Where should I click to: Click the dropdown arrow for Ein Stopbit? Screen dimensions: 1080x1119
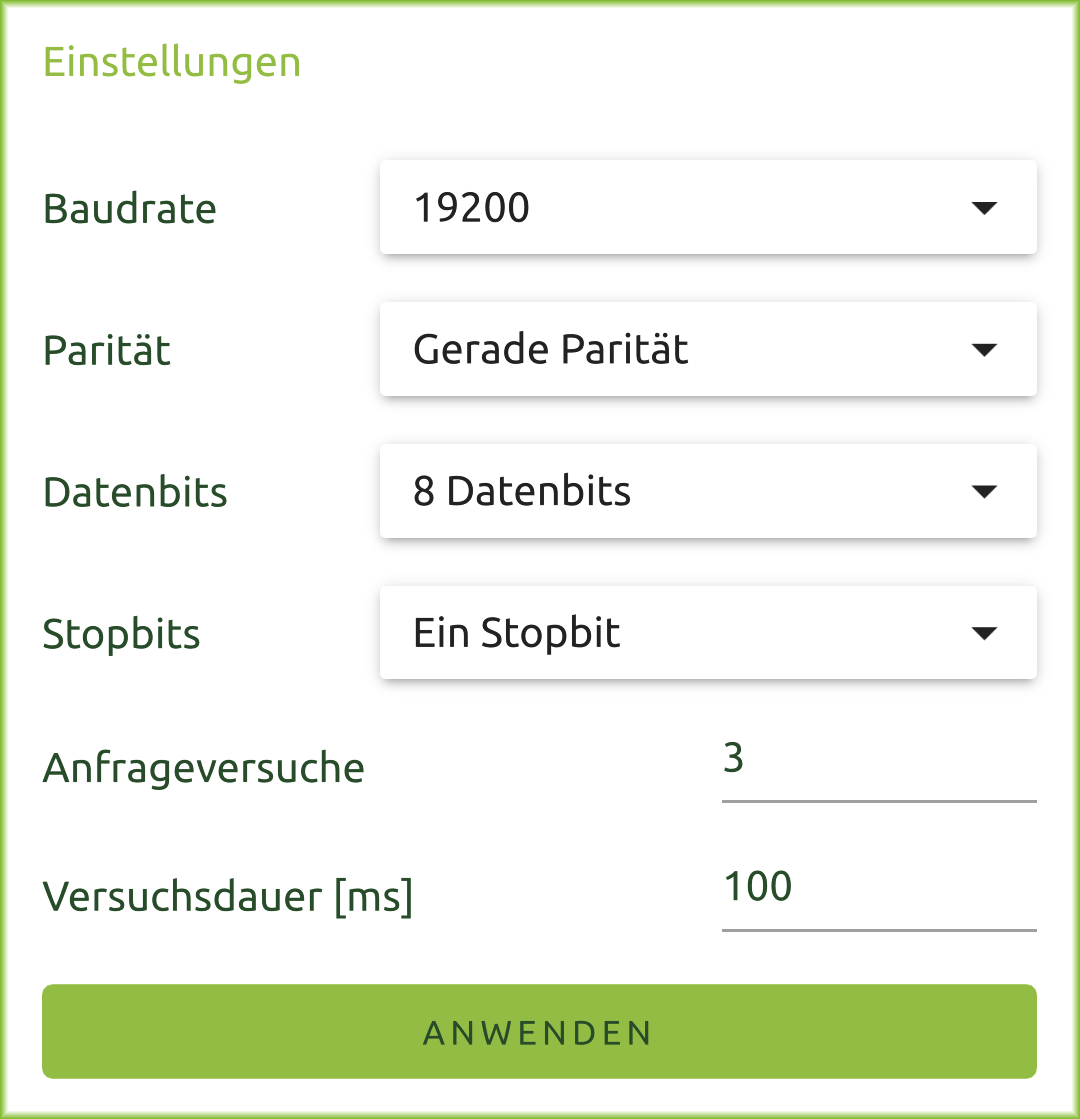pyautogui.click(x=985, y=633)
